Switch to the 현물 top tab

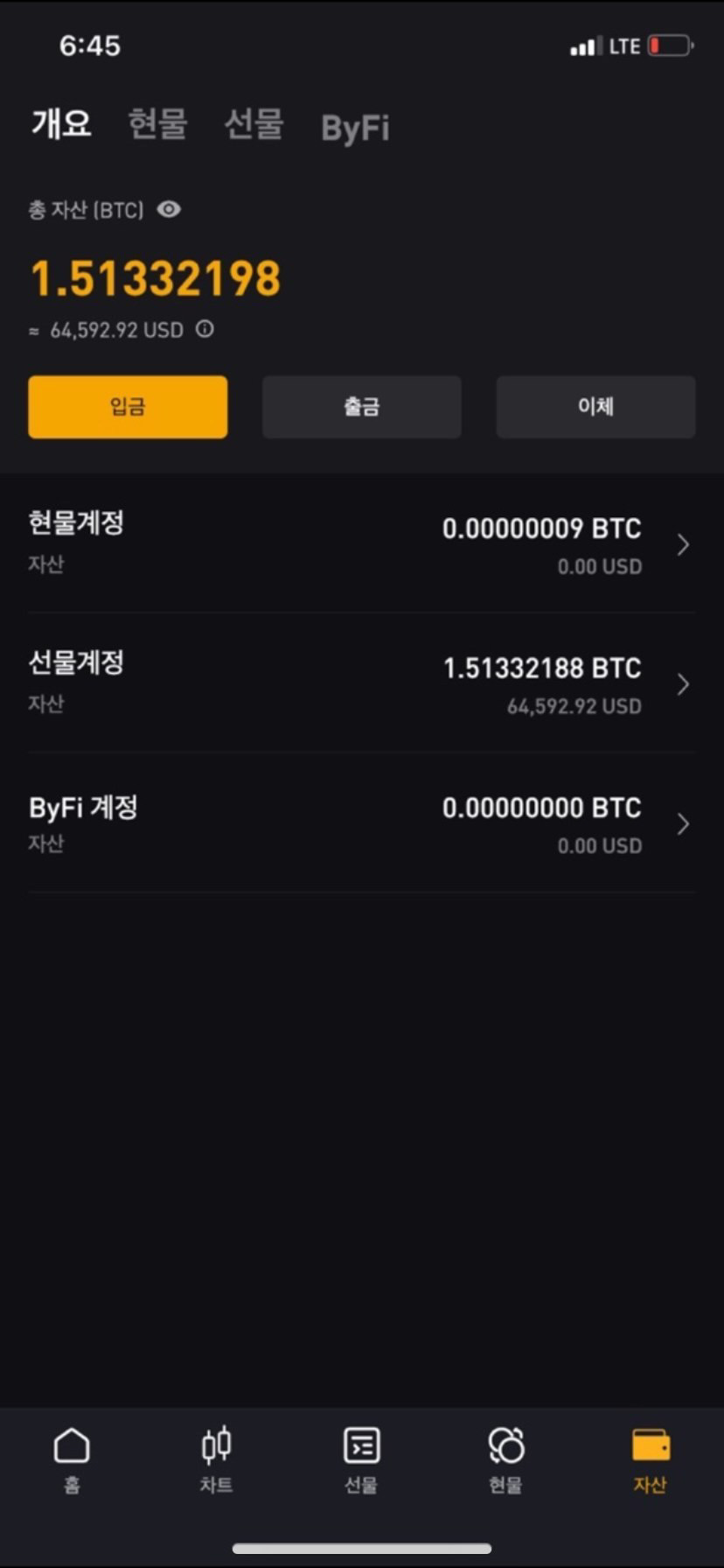(157, 124)
